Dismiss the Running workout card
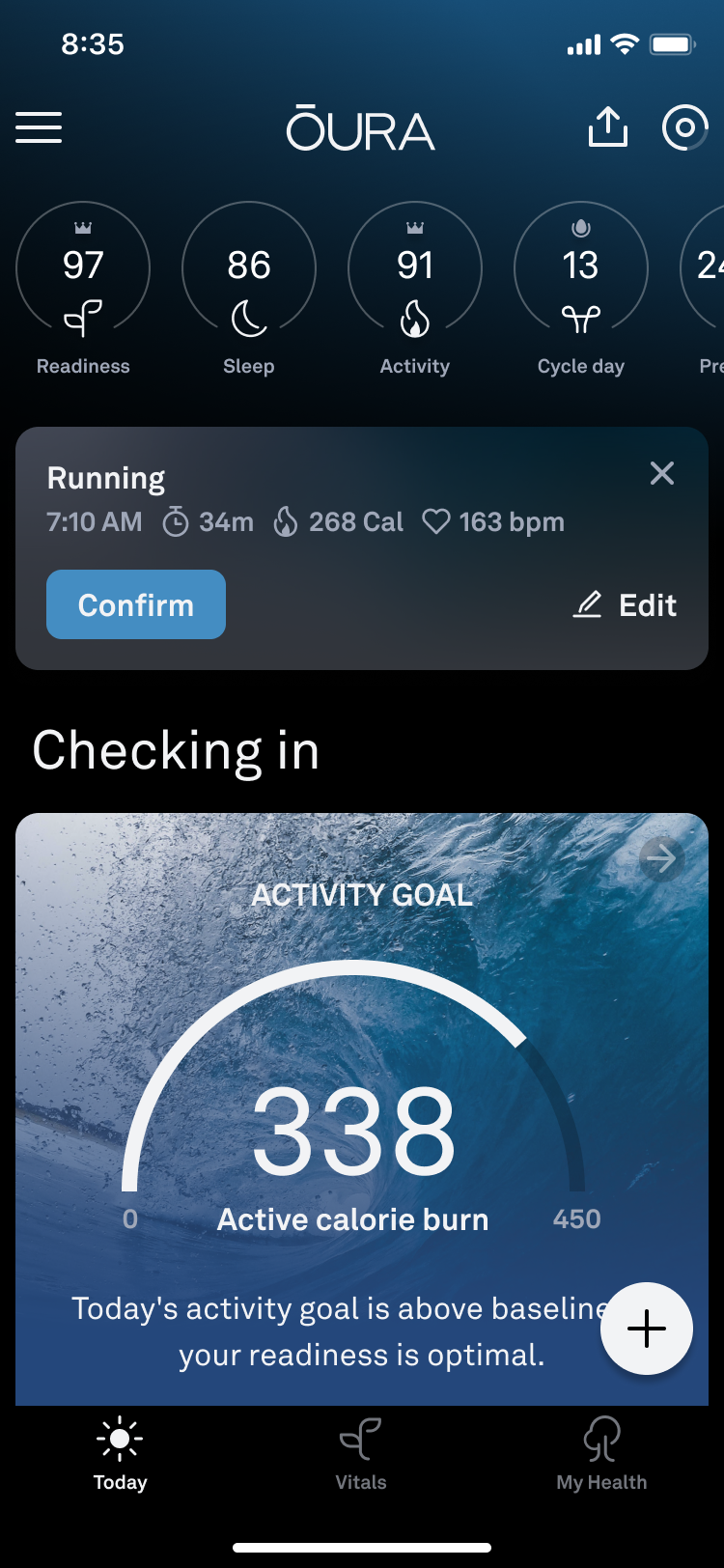Screen dimensions: 724x1568 tap(662, 473)
